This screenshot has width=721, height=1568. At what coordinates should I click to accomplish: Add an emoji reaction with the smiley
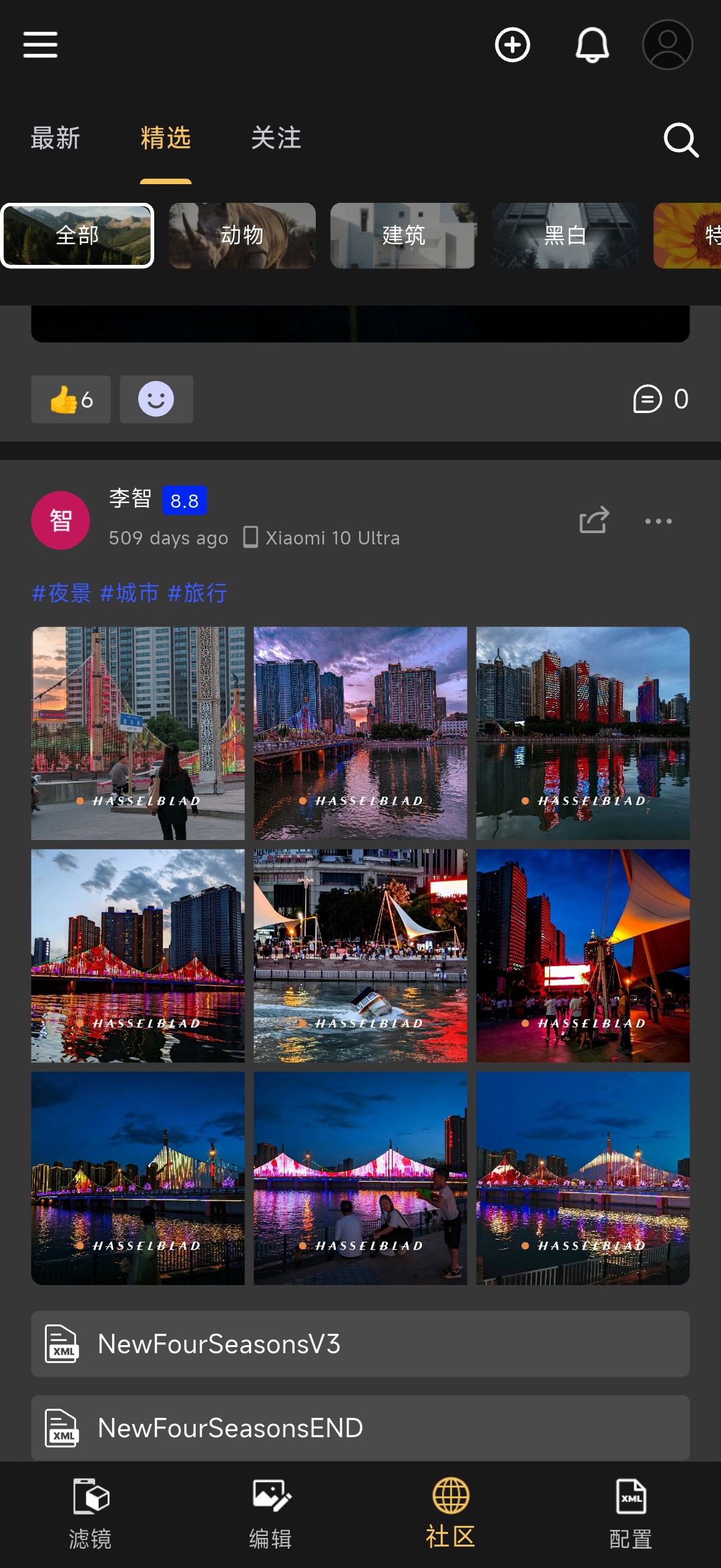[x=156, y=400]
